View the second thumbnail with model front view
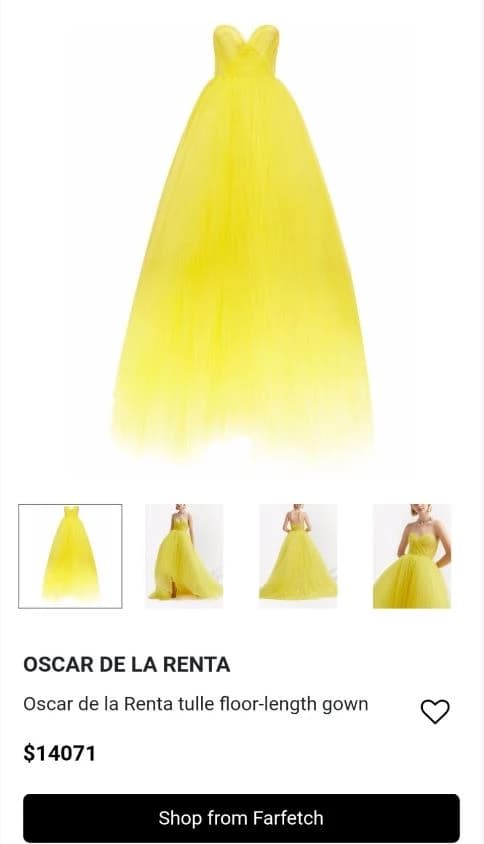484x844 pixels. [x=184, y=556]
